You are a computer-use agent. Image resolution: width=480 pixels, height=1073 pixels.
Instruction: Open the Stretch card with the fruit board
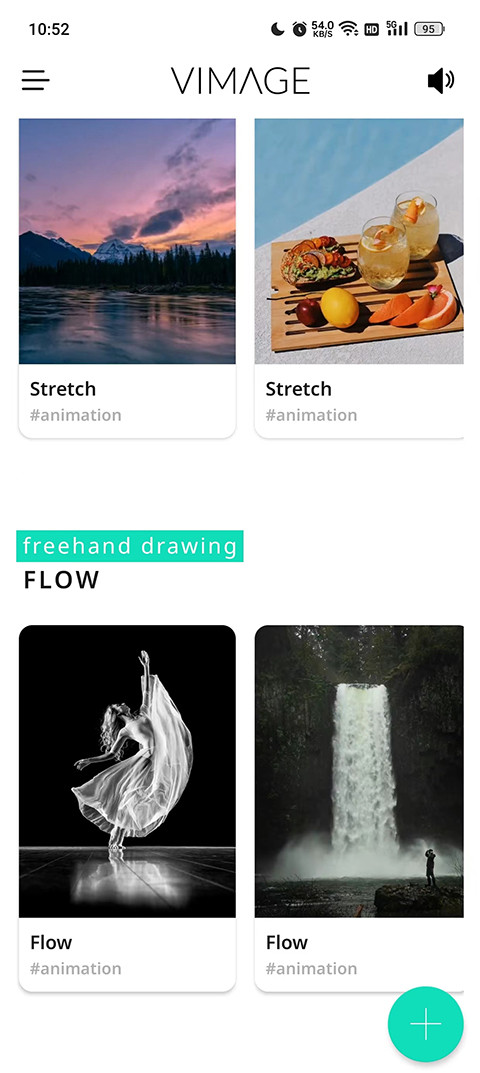point(359,278)
